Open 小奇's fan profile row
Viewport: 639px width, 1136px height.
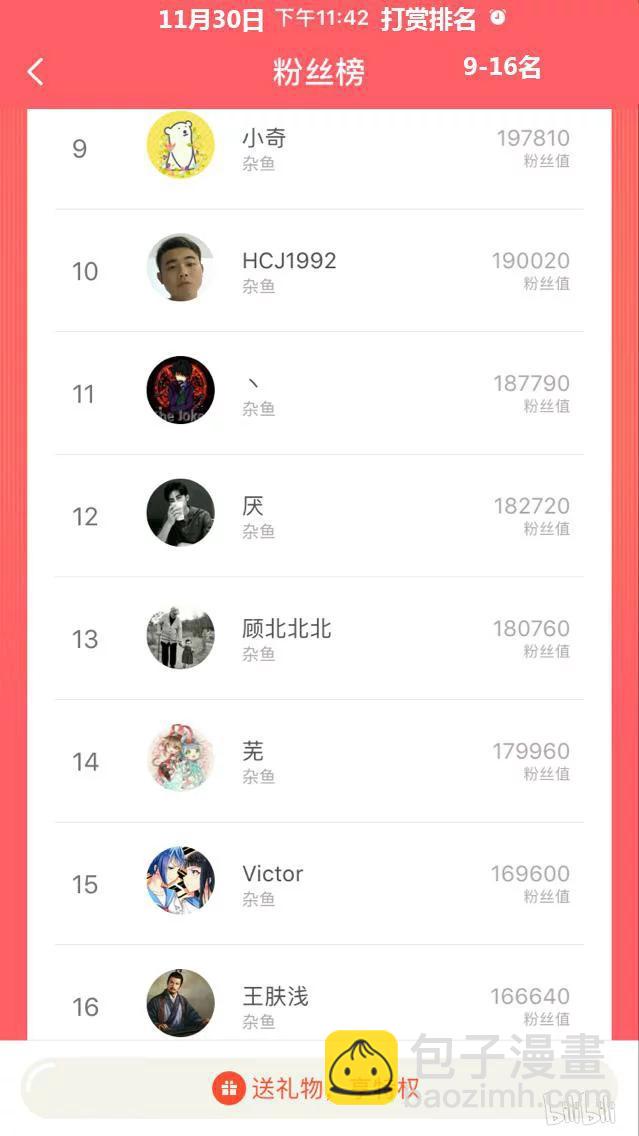pos(318,148)
